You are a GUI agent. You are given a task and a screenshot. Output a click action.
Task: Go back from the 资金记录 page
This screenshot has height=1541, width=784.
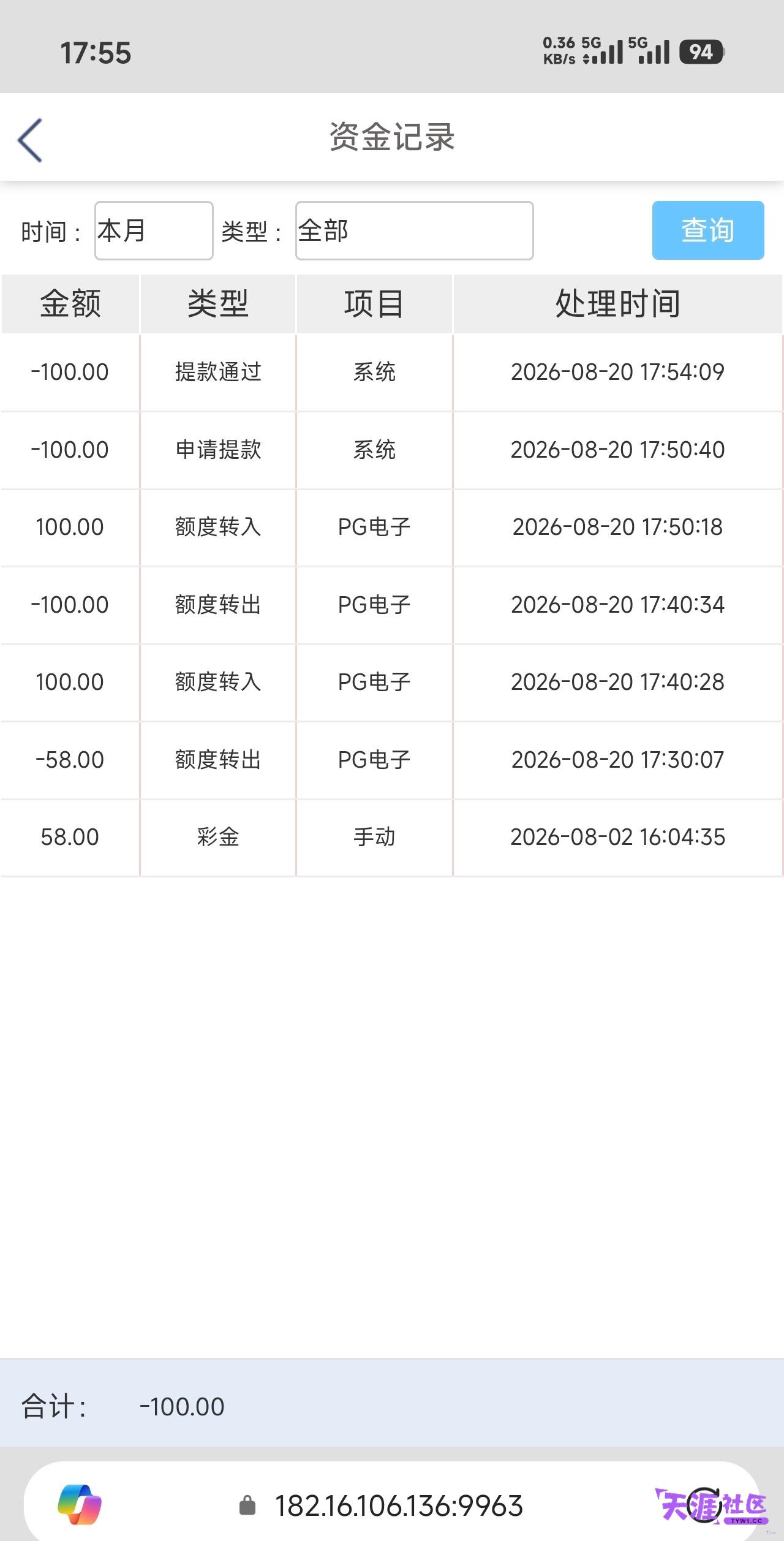point(30,140)
